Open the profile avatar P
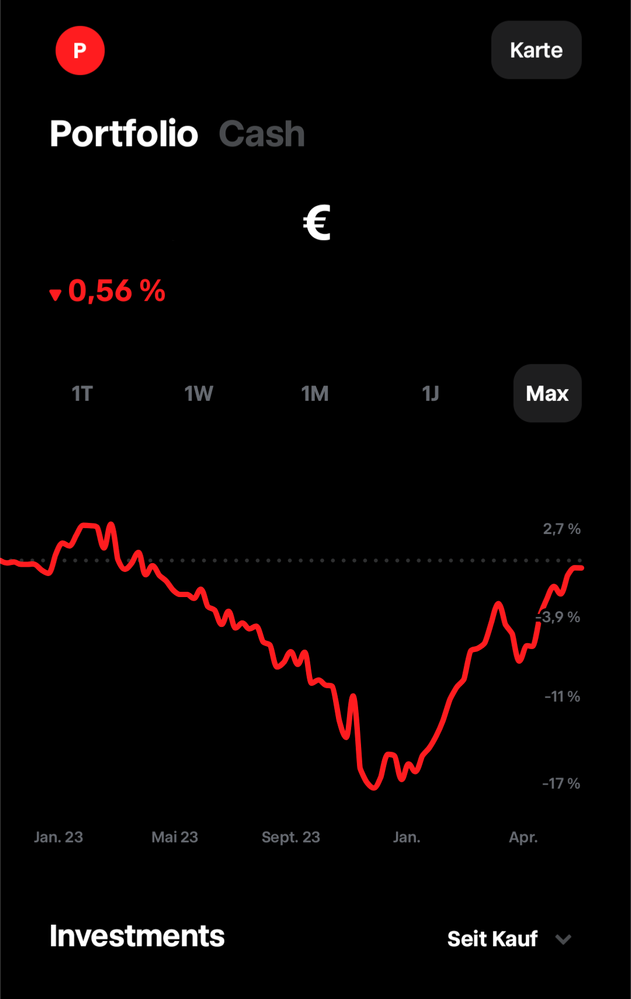This screenshot has width=631, height=999. pos(80,50)
